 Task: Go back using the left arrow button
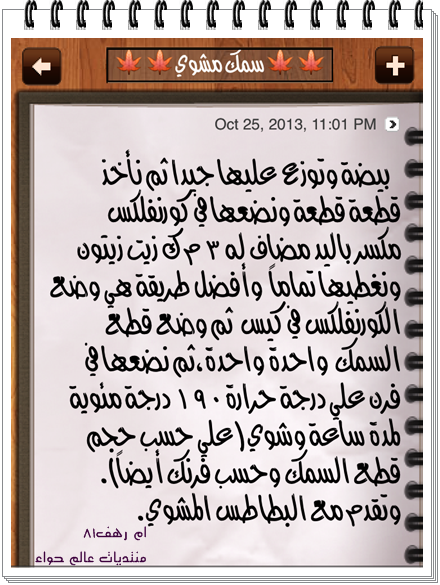coord(41,66)
